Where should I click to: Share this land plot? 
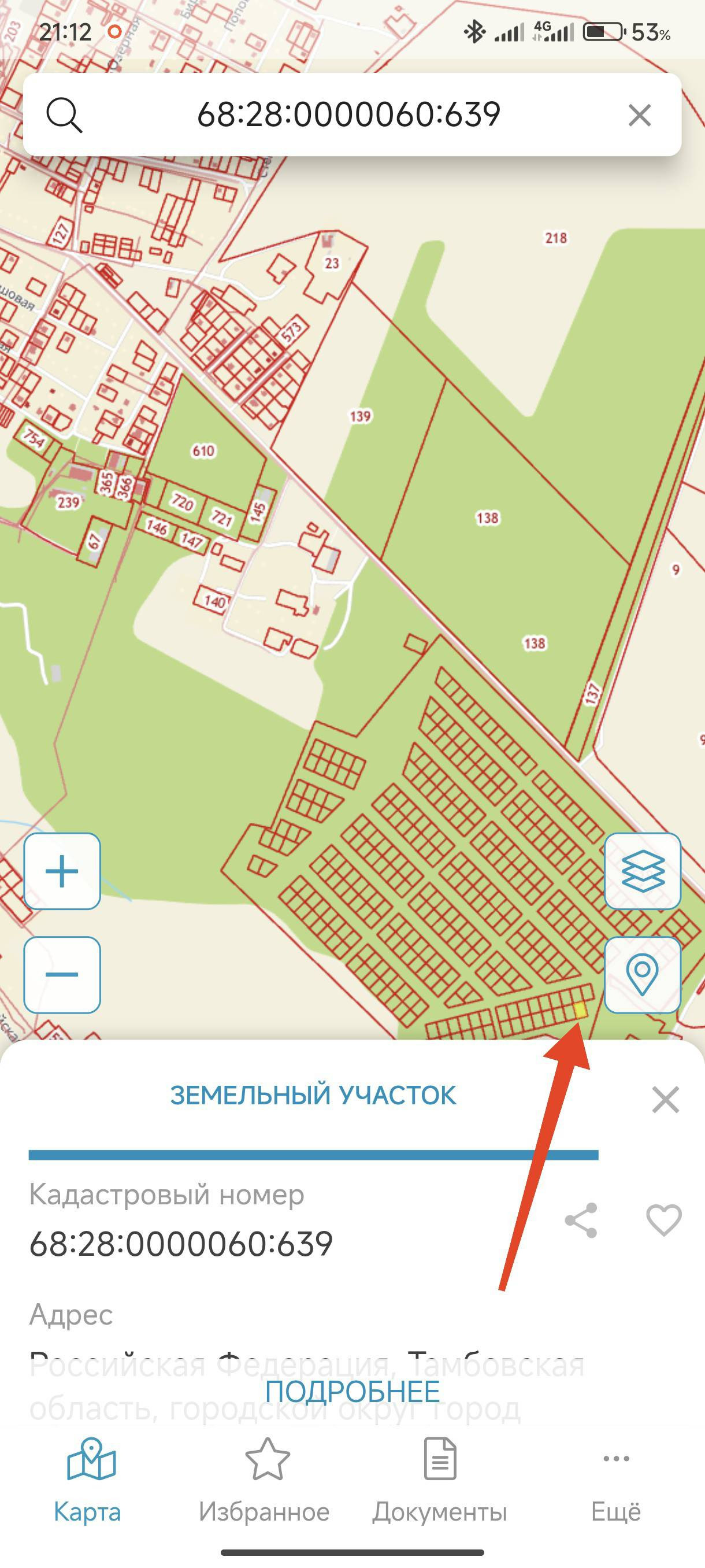[x=581, y=1220]
